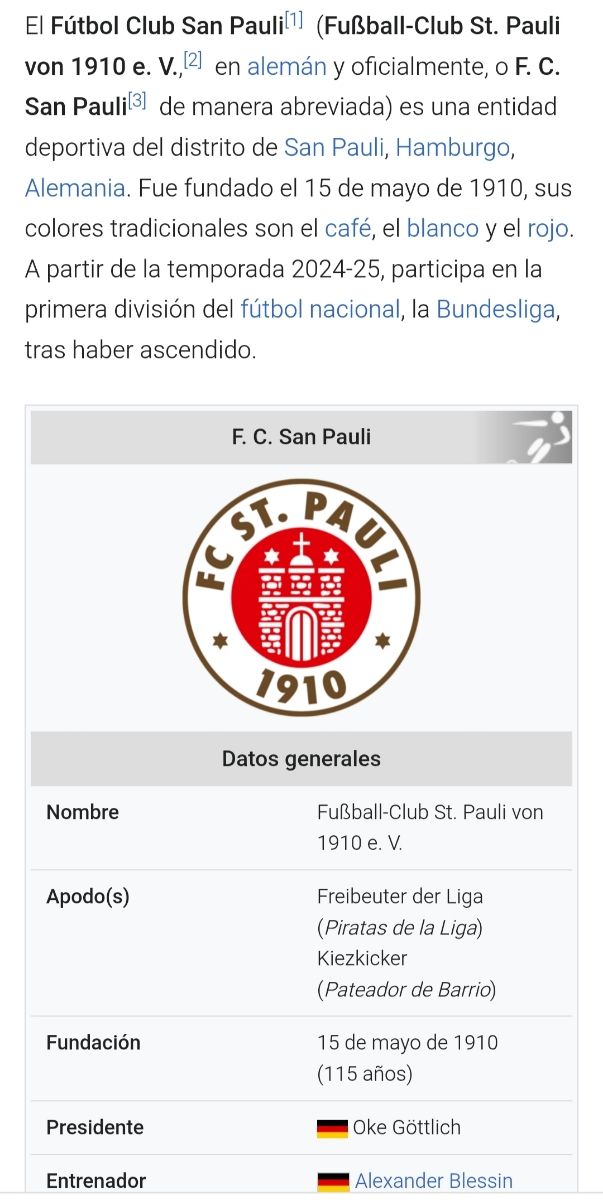The image size is (603, 1200).
Task: Open the Hamburgo article link
Action: [453, 148]
